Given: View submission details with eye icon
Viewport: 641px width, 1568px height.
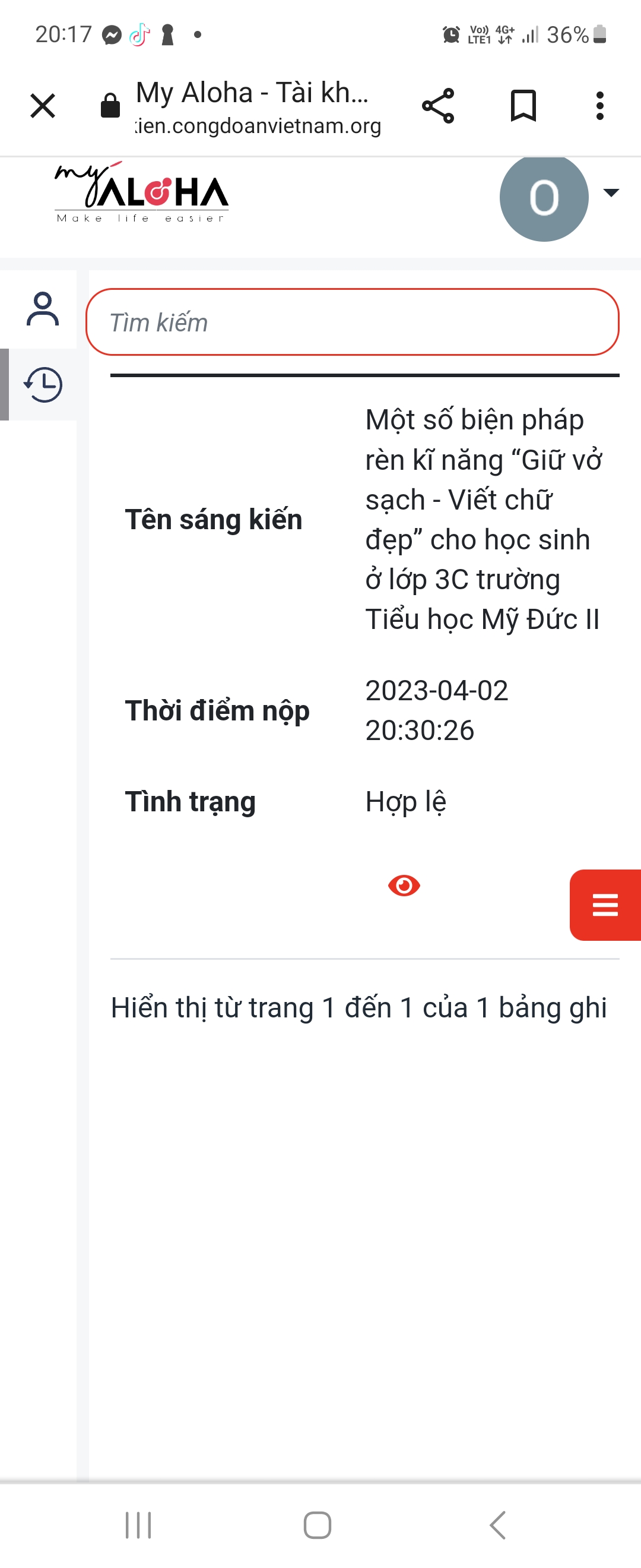Looking at the screenshot, I should coord(404,886).
